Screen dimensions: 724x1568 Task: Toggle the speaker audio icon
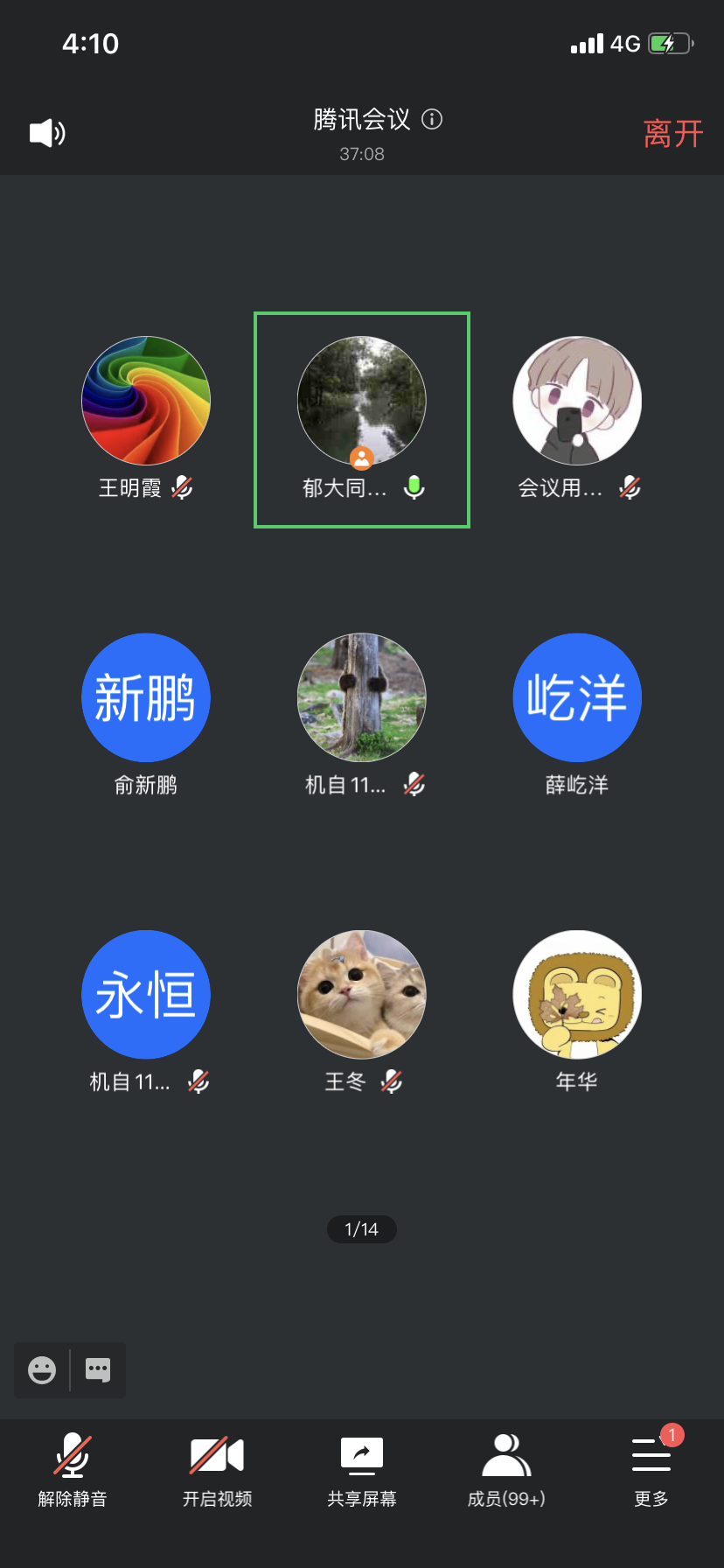[x=47, y=133]
